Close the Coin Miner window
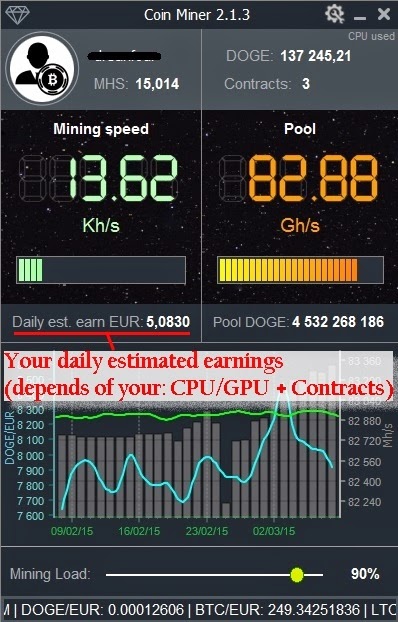 pyautogui.click(x=384, y=14)
